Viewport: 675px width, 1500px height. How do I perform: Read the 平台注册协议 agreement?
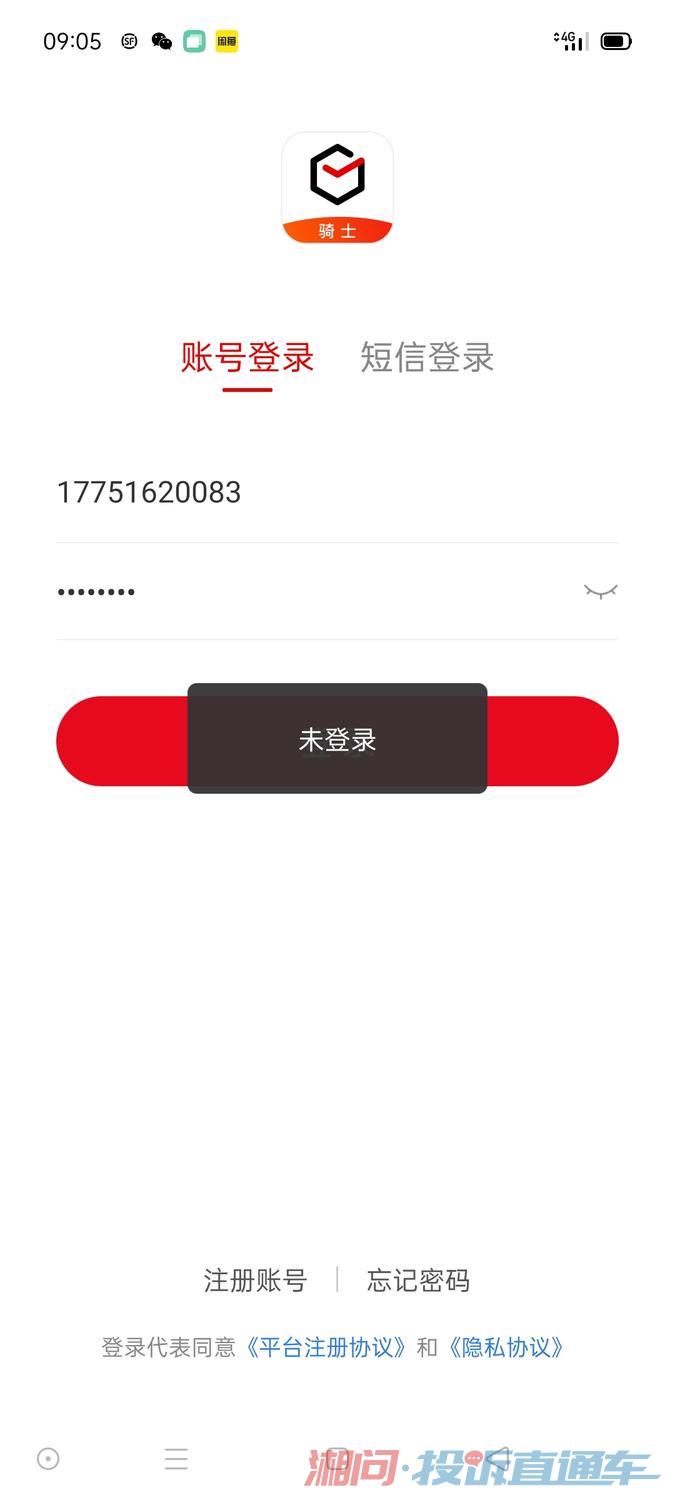(326, 1347)
